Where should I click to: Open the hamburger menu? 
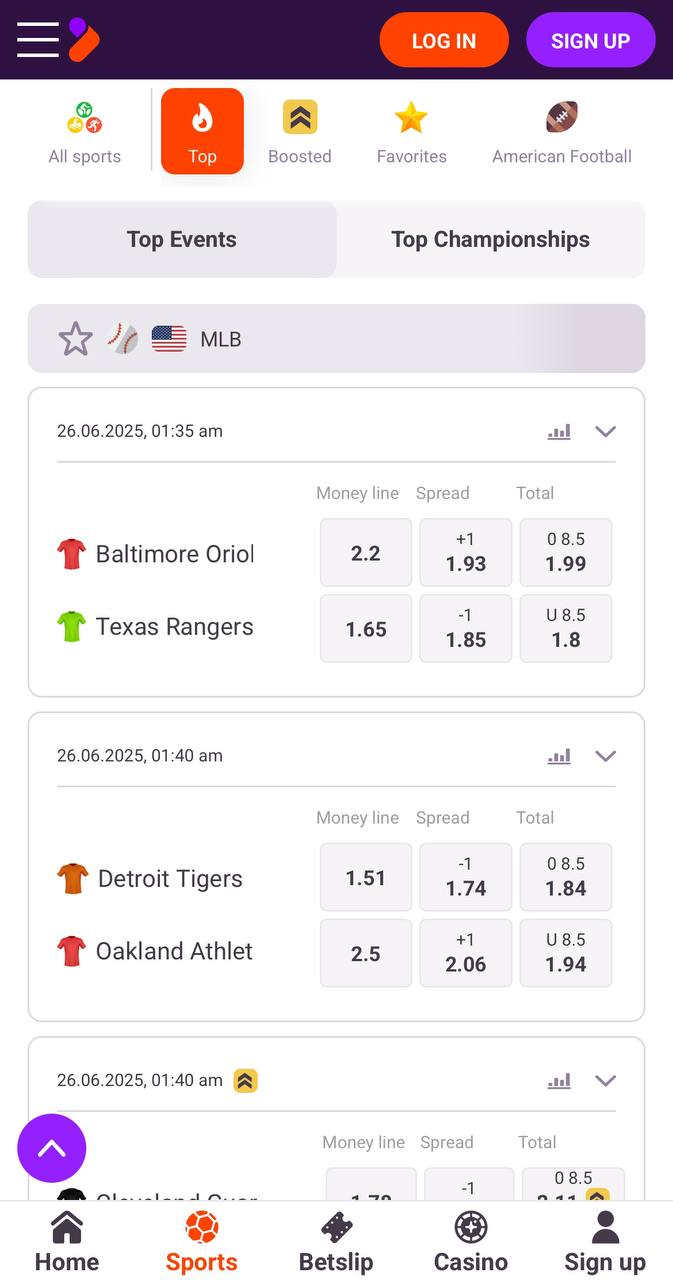click(38, 40)
